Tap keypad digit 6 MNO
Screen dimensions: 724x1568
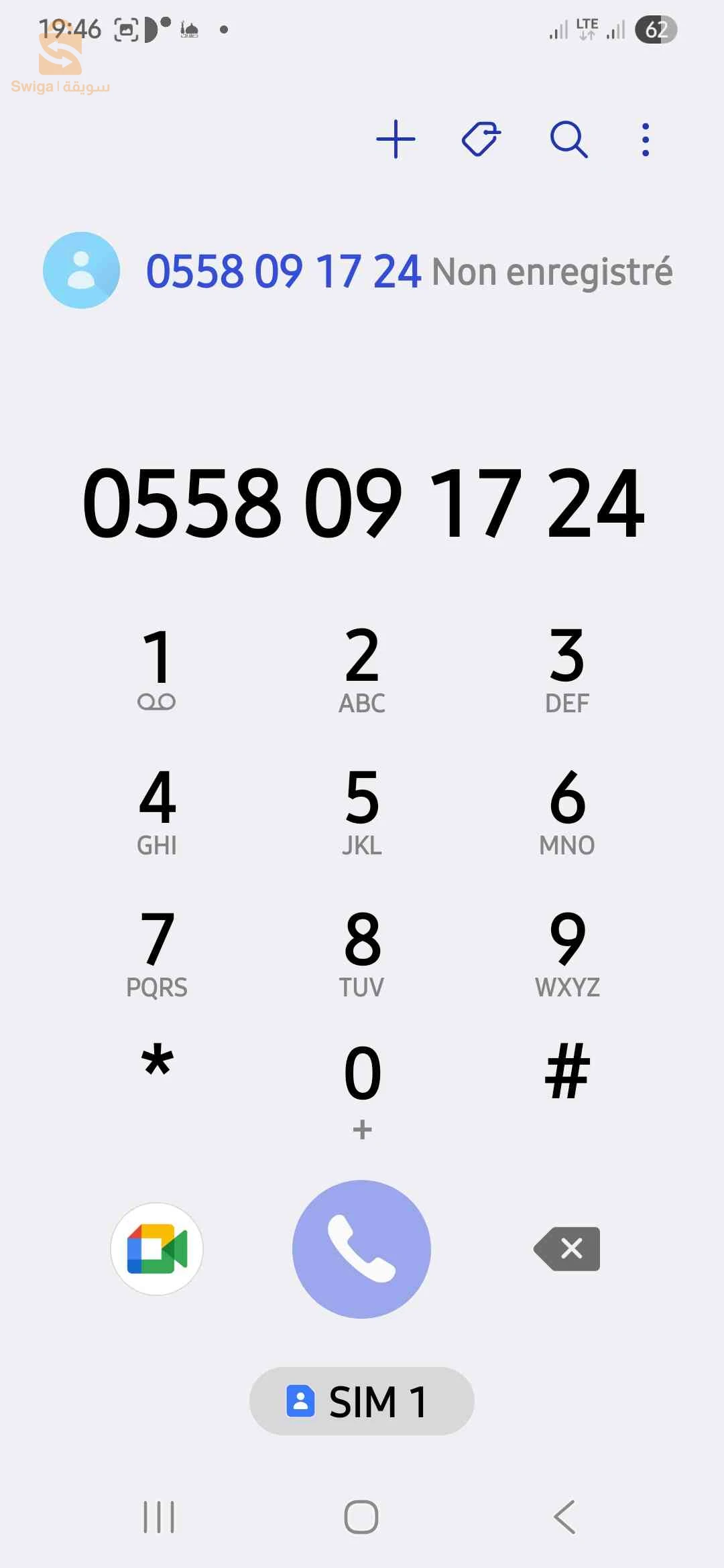click(x=567, y=809)
